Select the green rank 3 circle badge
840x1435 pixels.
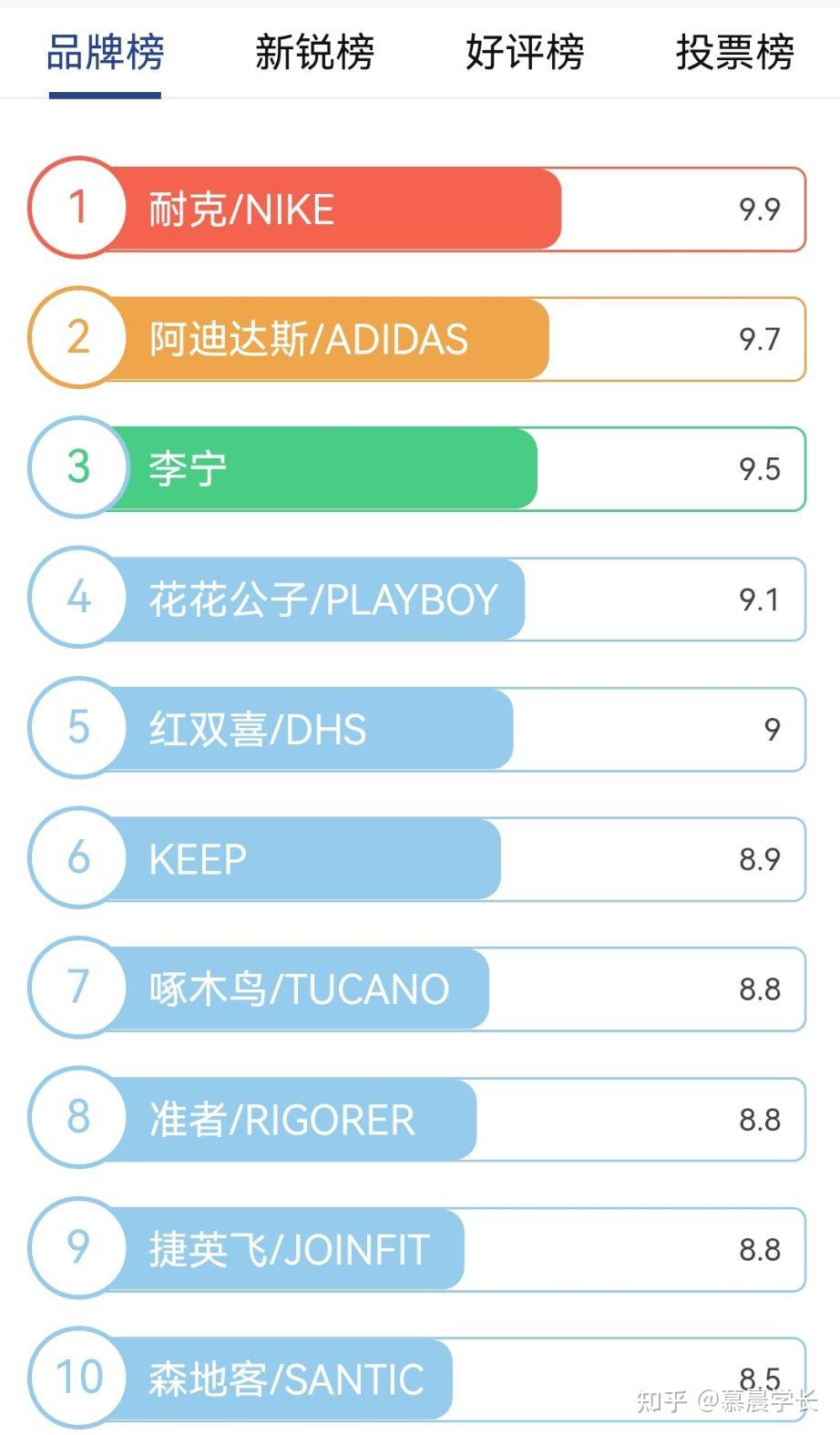click(x=77, y=467)
